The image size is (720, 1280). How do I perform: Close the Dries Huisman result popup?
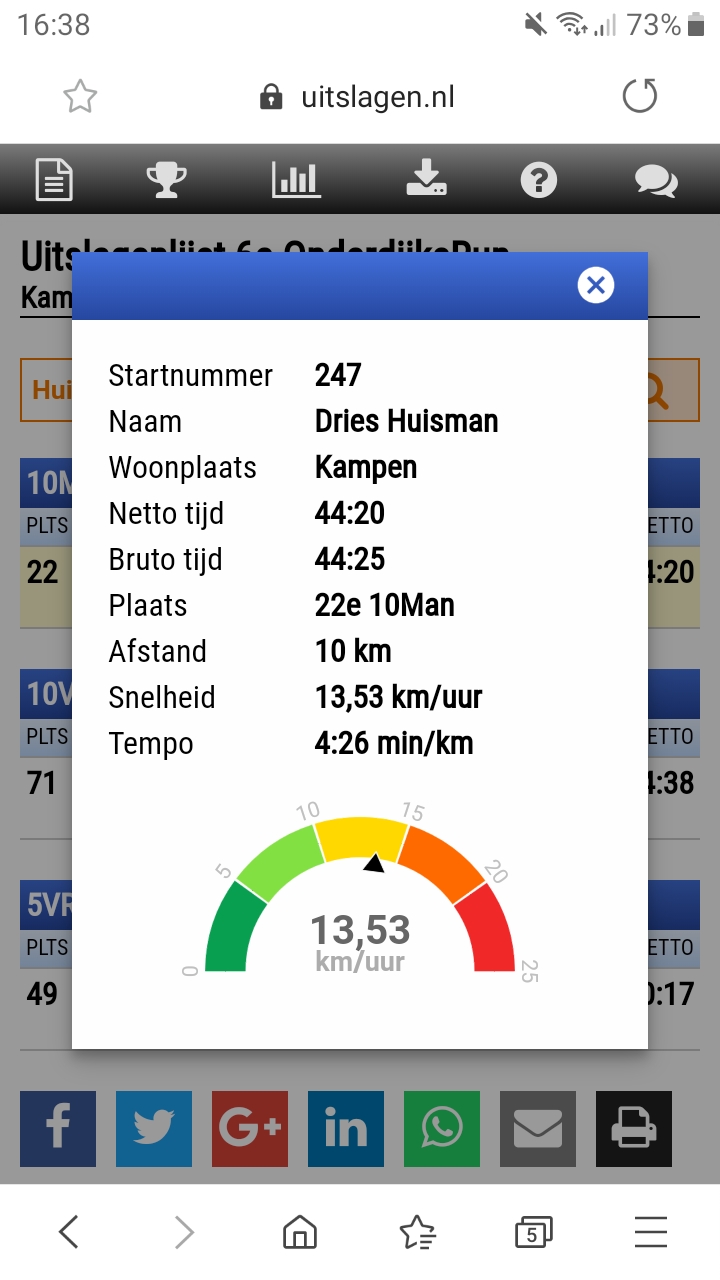pyautogui.click(x=596, y=285)
